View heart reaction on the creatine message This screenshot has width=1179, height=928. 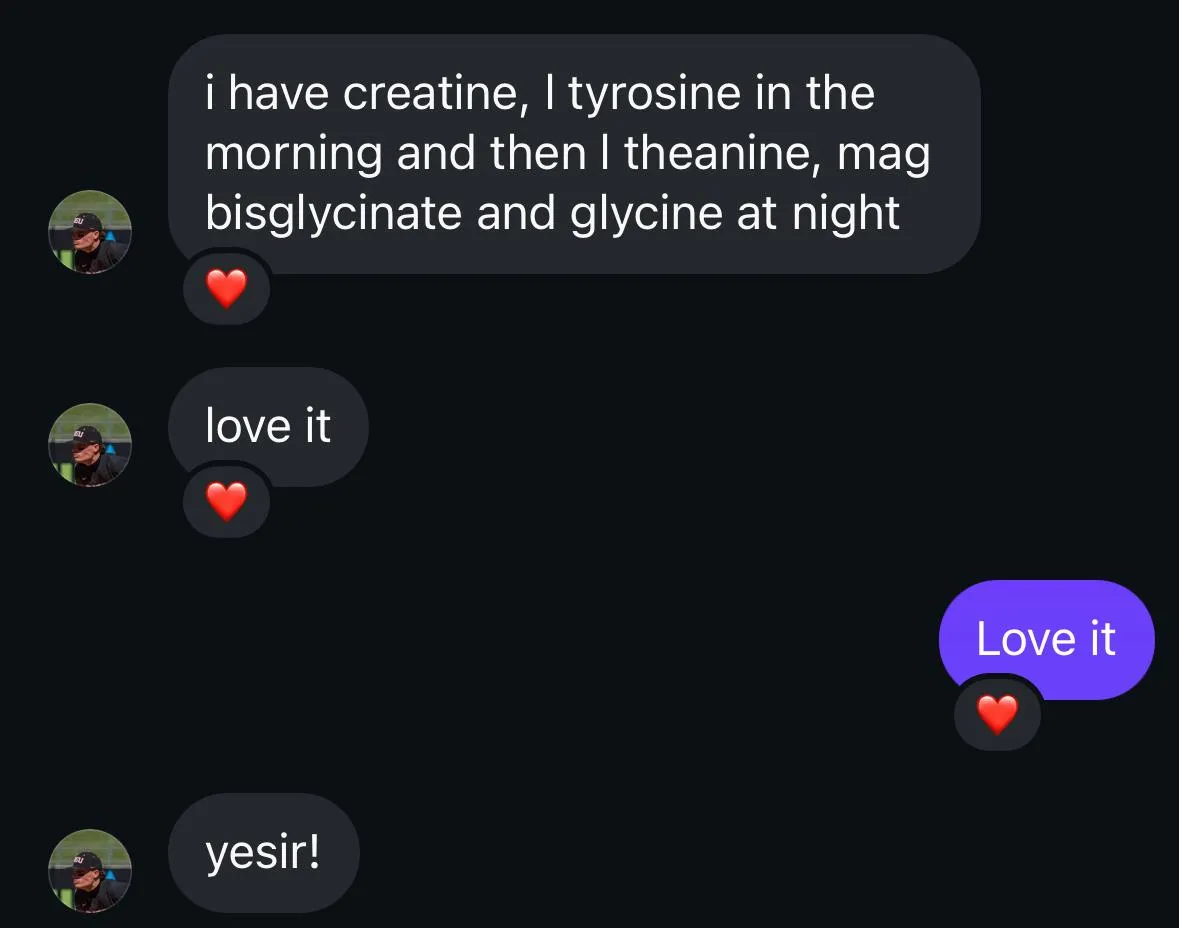[226, 289]
